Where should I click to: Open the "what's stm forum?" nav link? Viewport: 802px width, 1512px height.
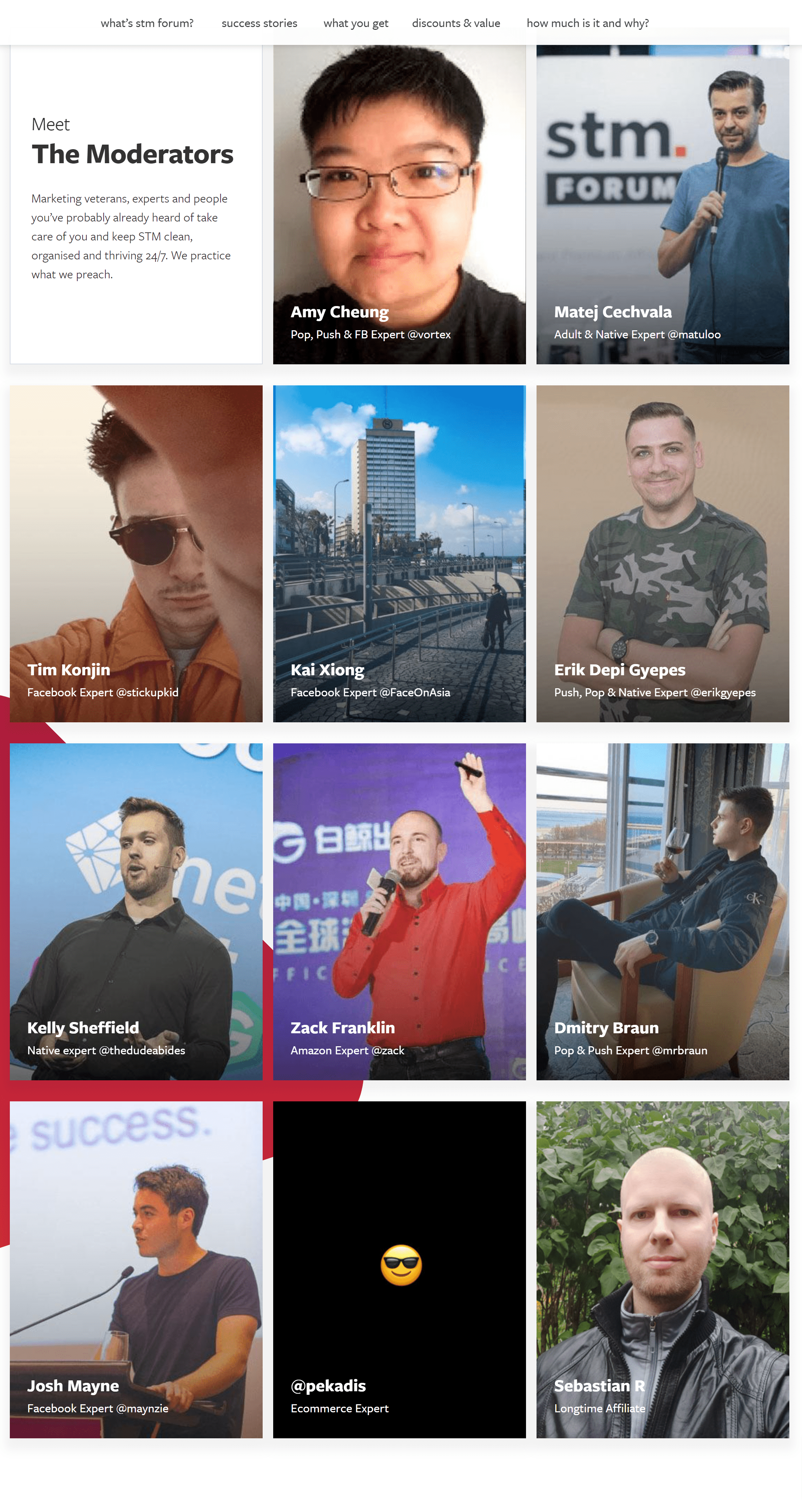coord(147,24)
